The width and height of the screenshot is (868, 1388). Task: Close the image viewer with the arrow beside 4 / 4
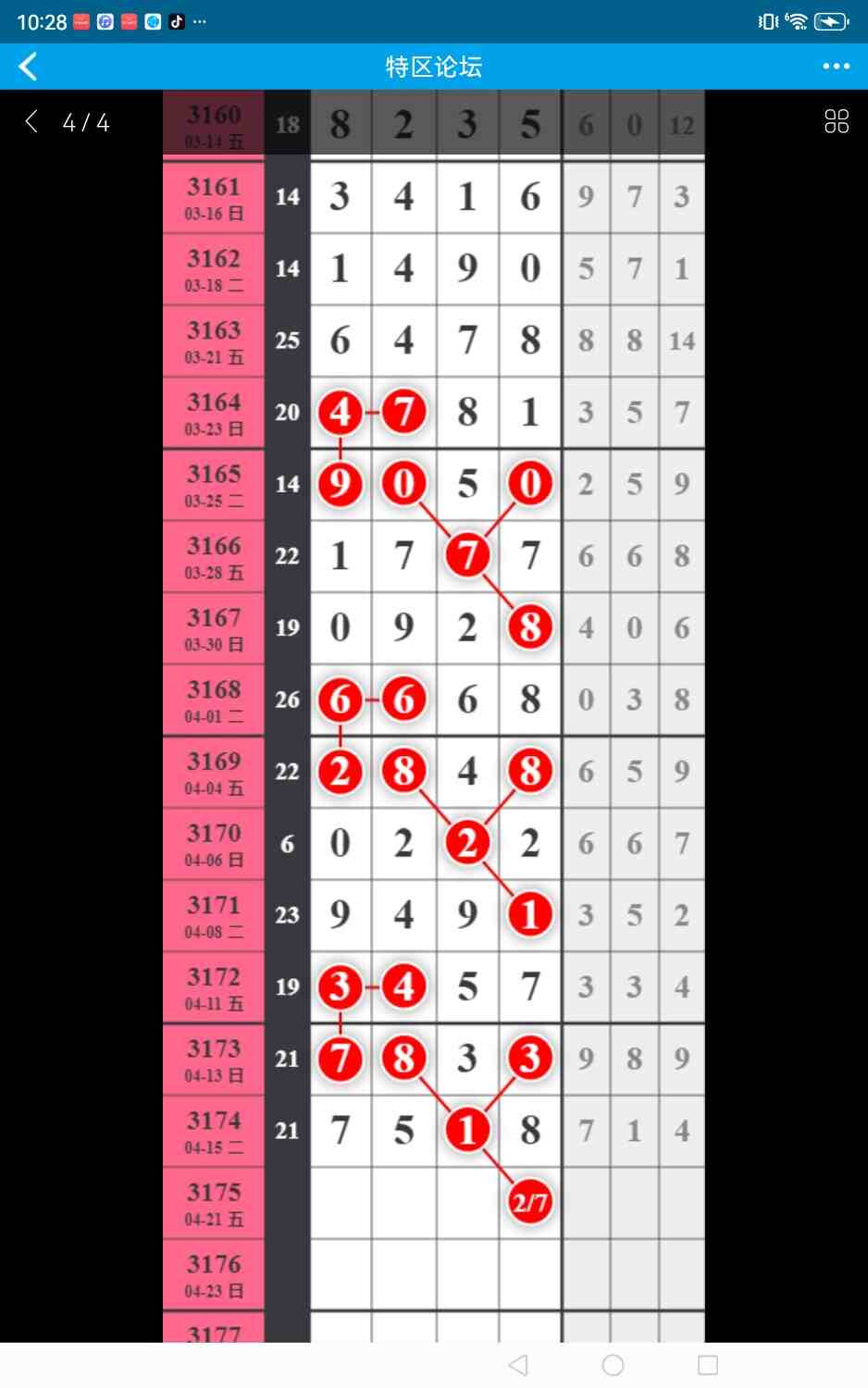(32, 121)
